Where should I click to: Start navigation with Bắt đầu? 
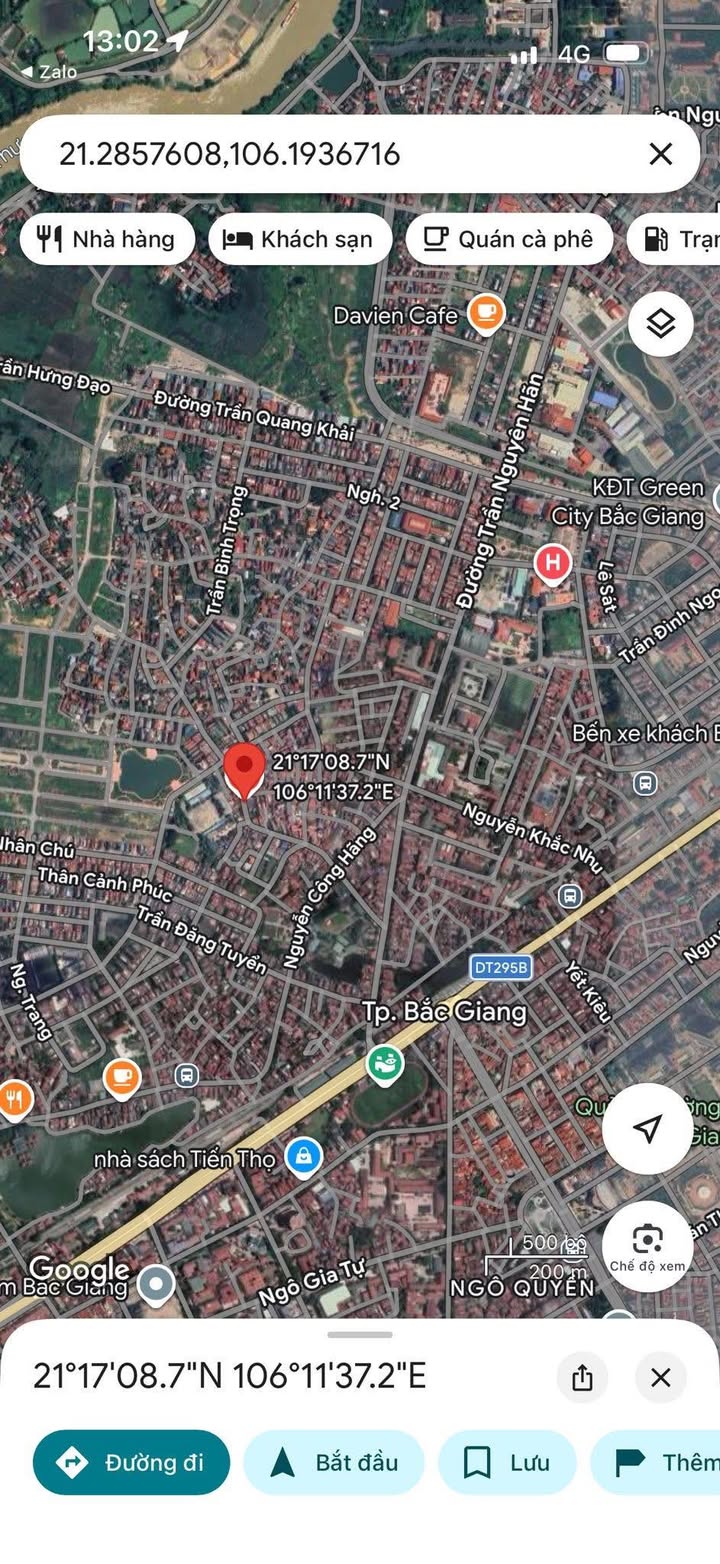pyautogui.click(x=334, y=1462)
